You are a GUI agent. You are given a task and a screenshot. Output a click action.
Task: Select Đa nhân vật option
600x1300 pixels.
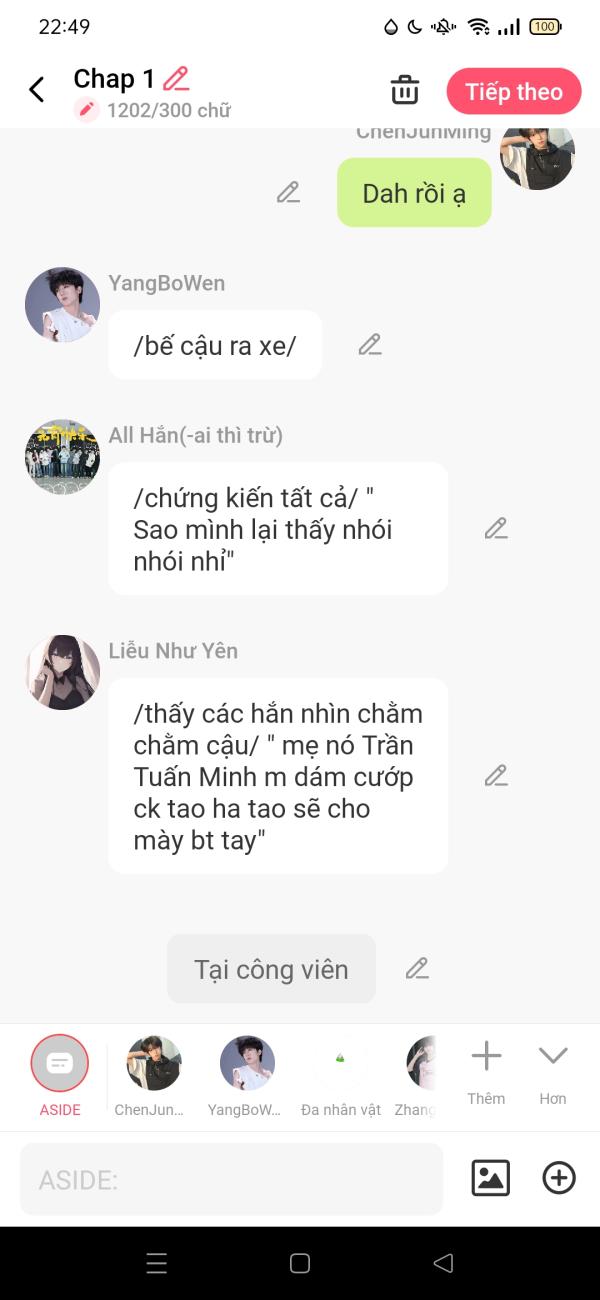(x=340, y=1064)
